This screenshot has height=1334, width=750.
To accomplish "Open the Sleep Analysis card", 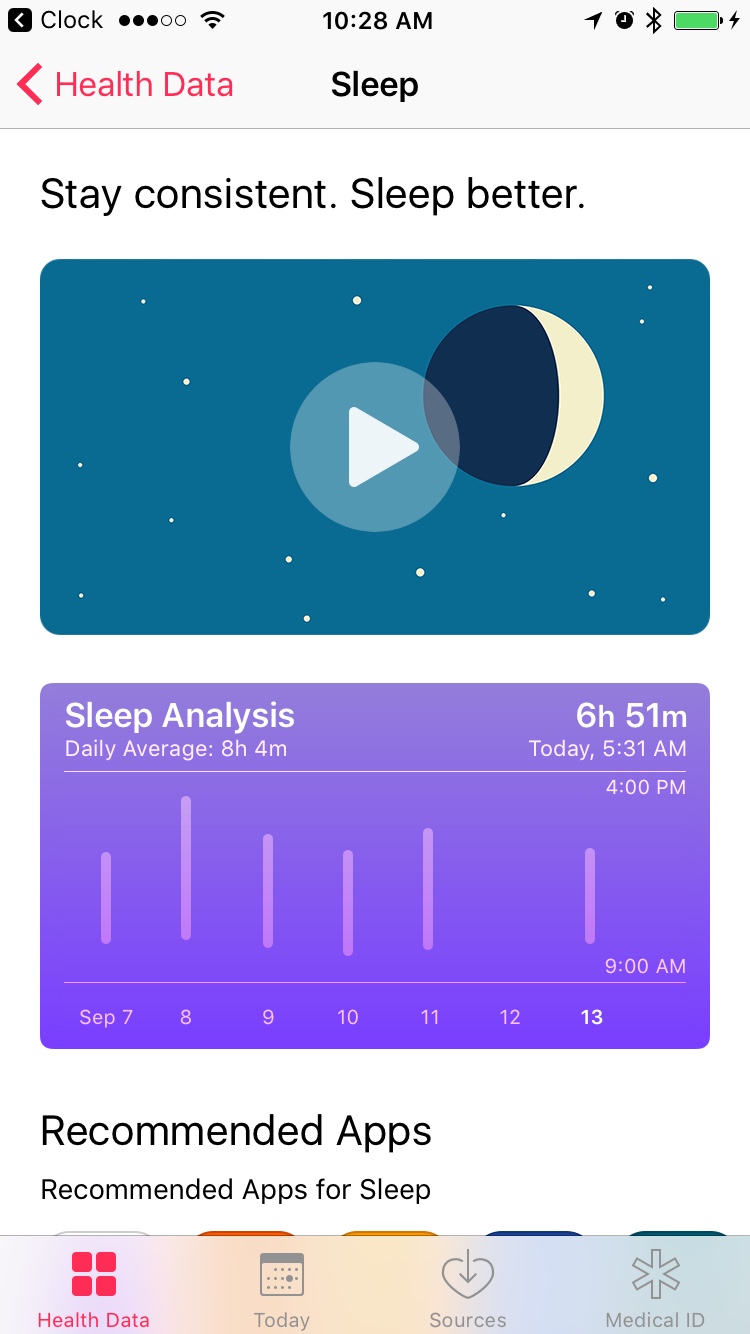I will point(375,865).
